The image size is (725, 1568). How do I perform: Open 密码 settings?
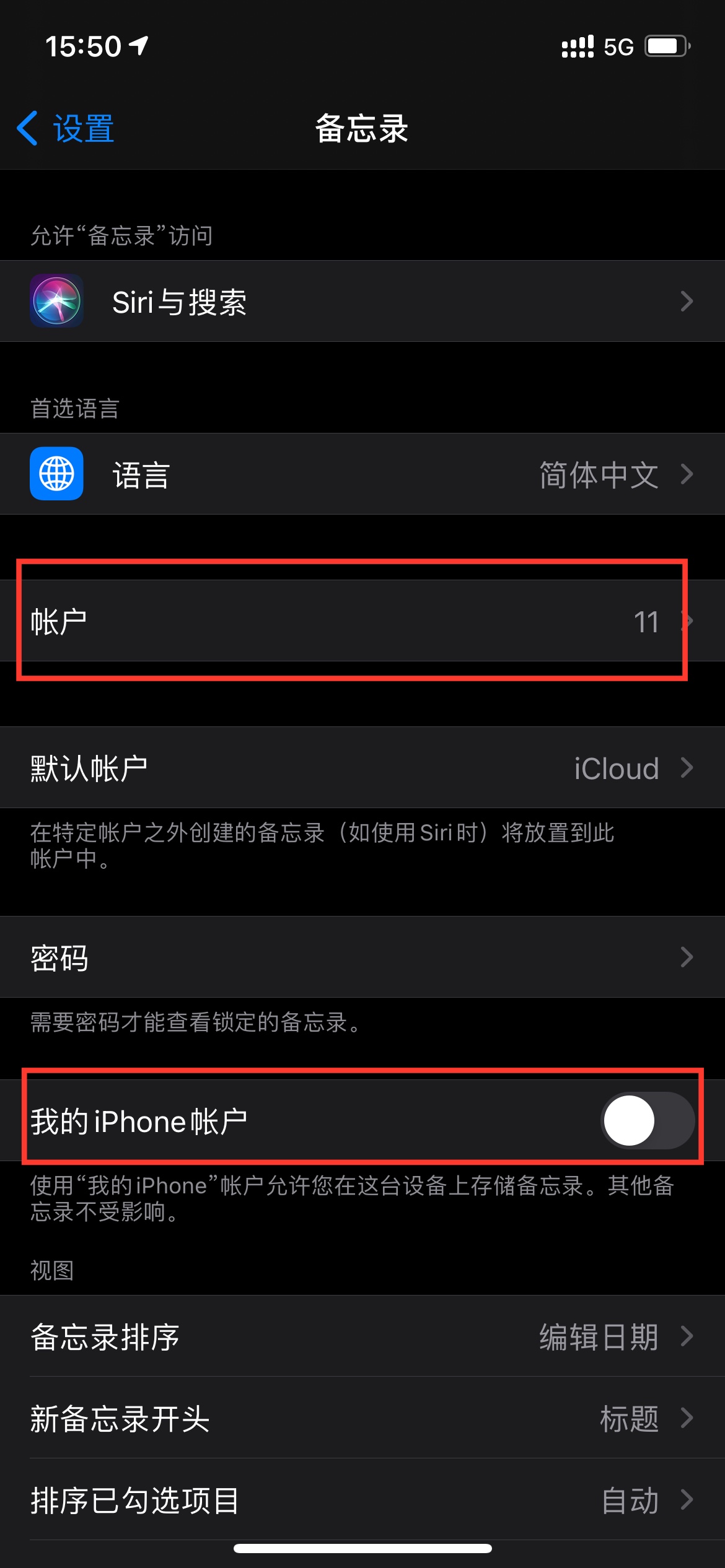click(x=362, y=957)
